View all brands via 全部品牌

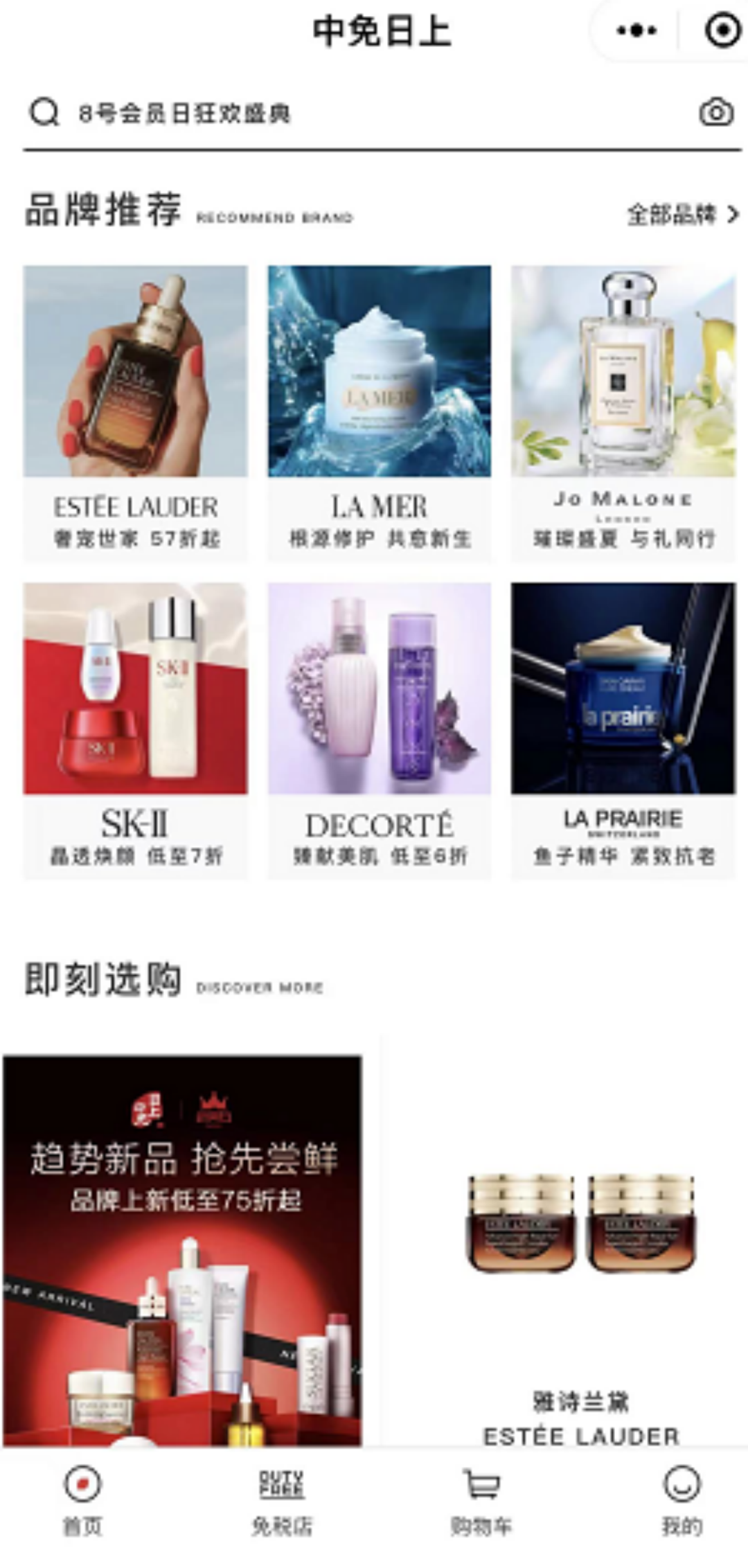pos(682,215)
